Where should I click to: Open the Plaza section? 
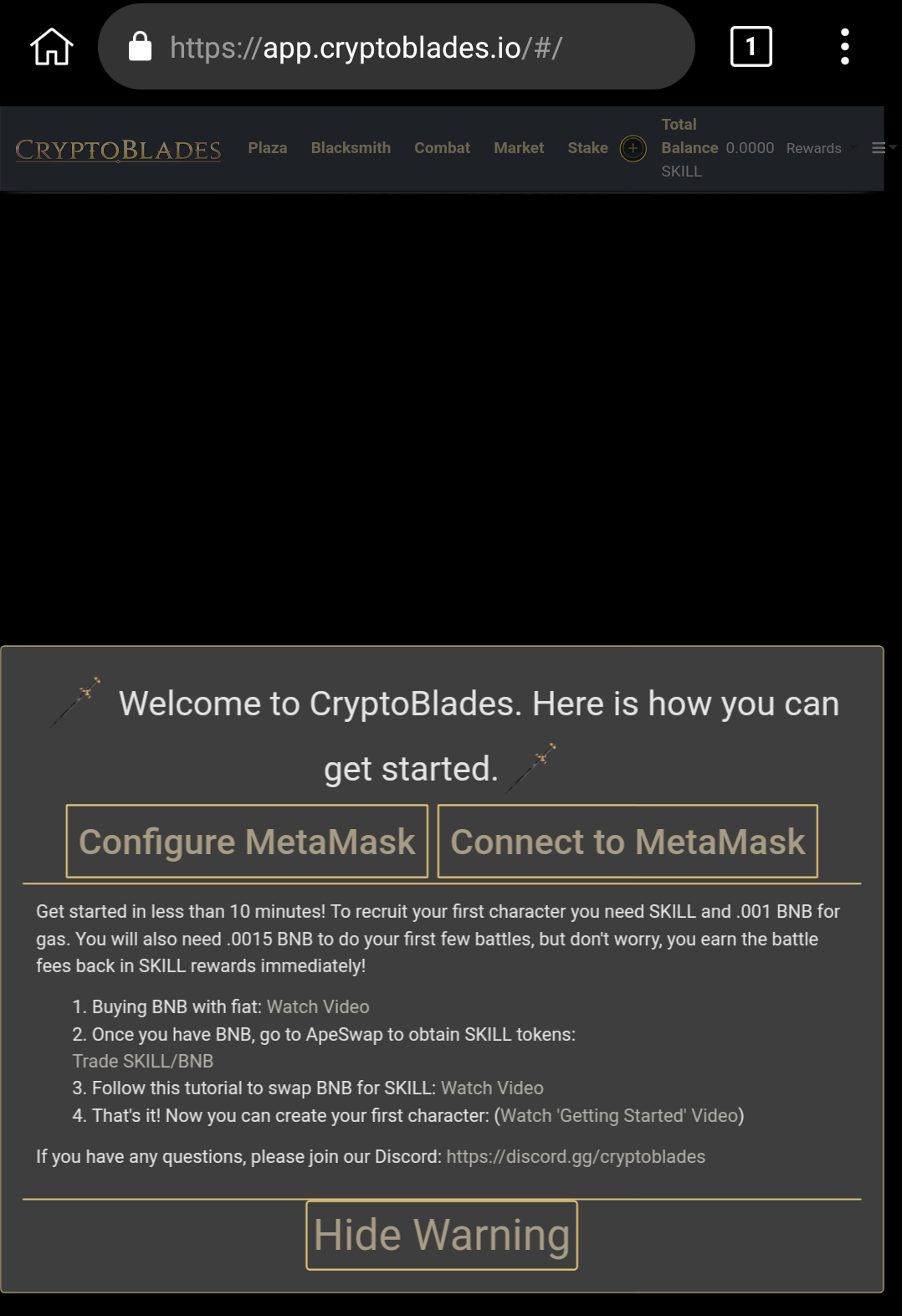267,148
